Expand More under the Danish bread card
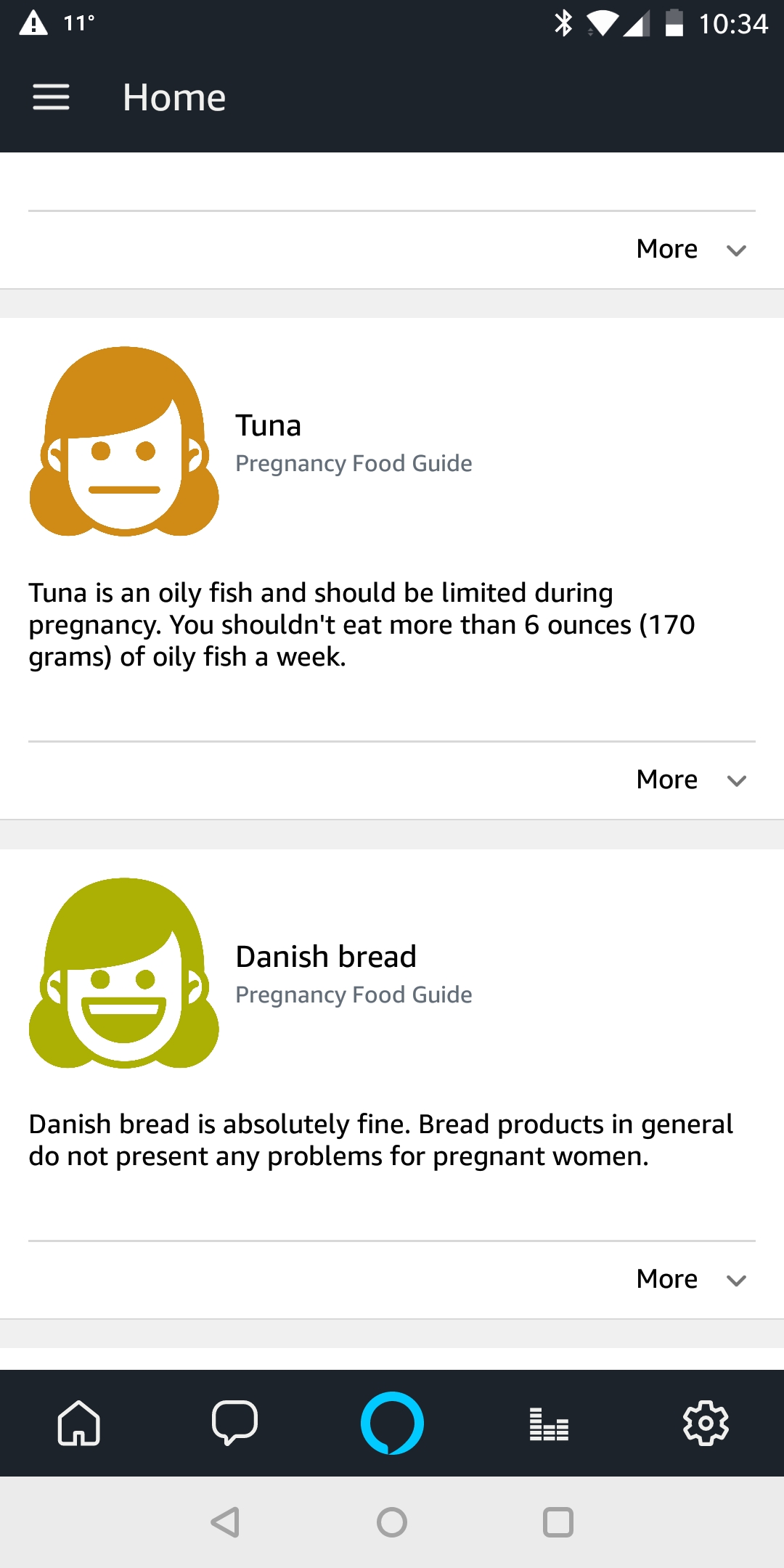Viewport: 784px width, 1568px height. (690, 1280)
